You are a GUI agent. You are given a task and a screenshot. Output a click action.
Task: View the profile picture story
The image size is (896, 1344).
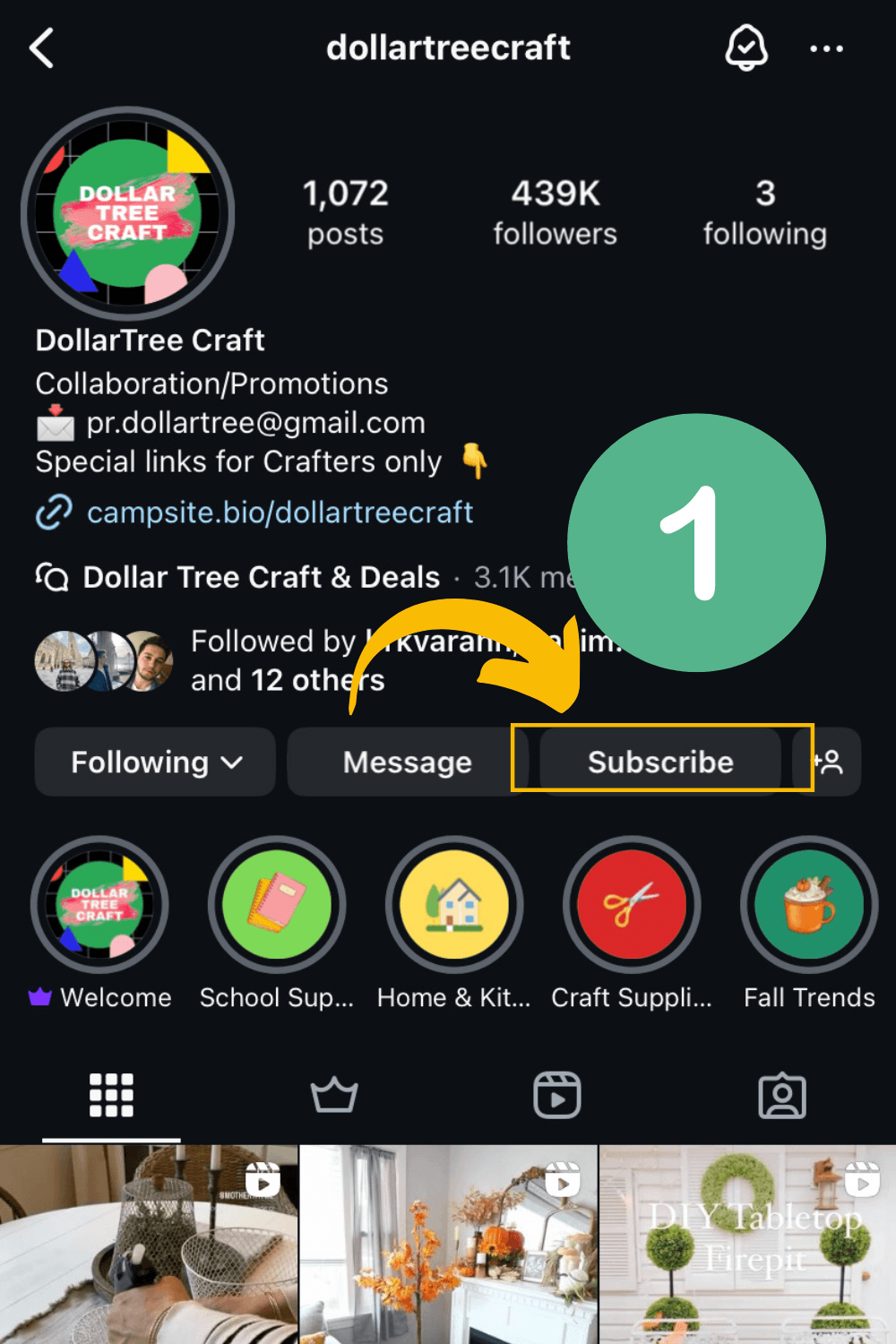point(128,213)
